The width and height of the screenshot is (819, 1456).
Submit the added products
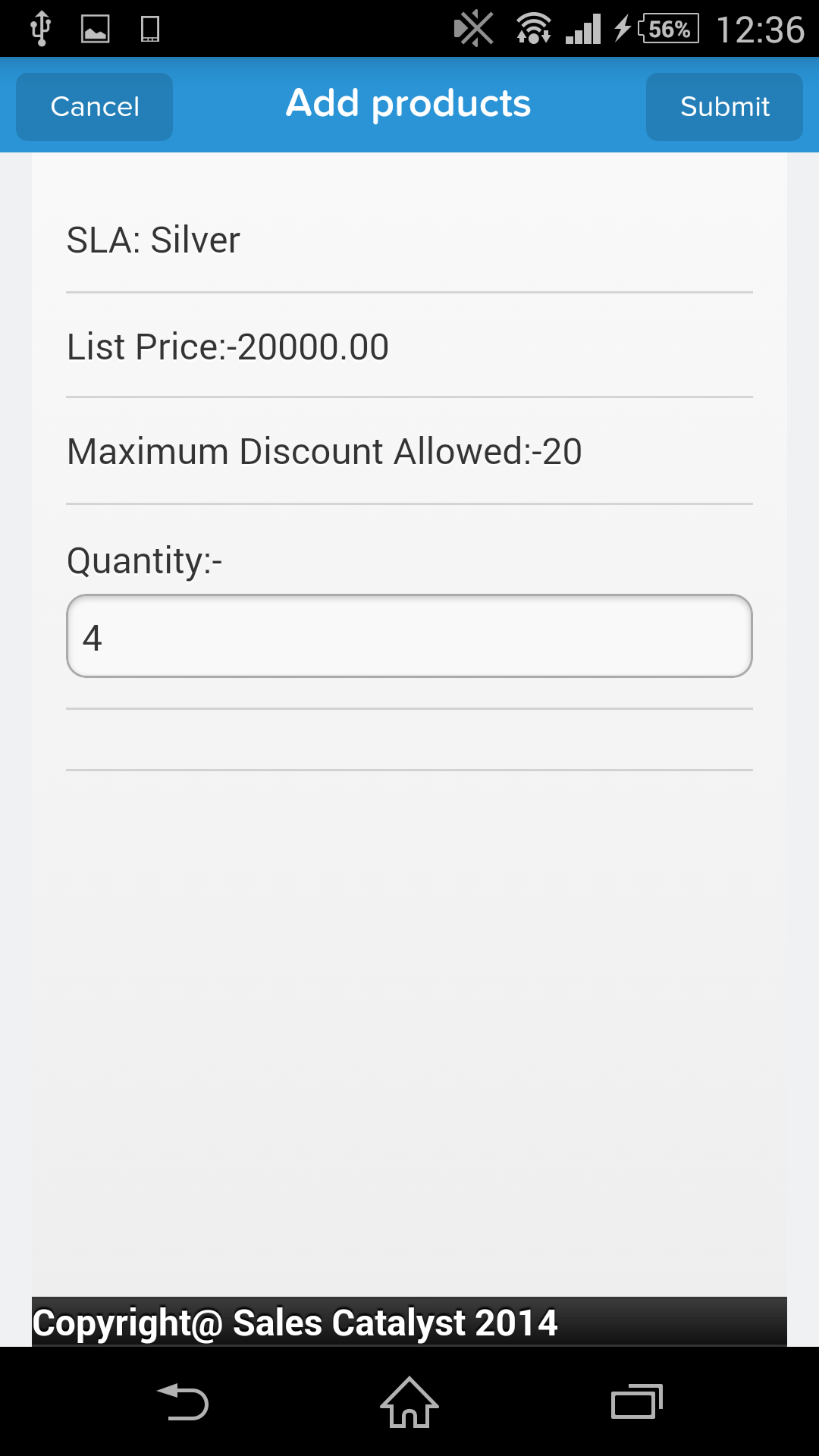(724, 107)
